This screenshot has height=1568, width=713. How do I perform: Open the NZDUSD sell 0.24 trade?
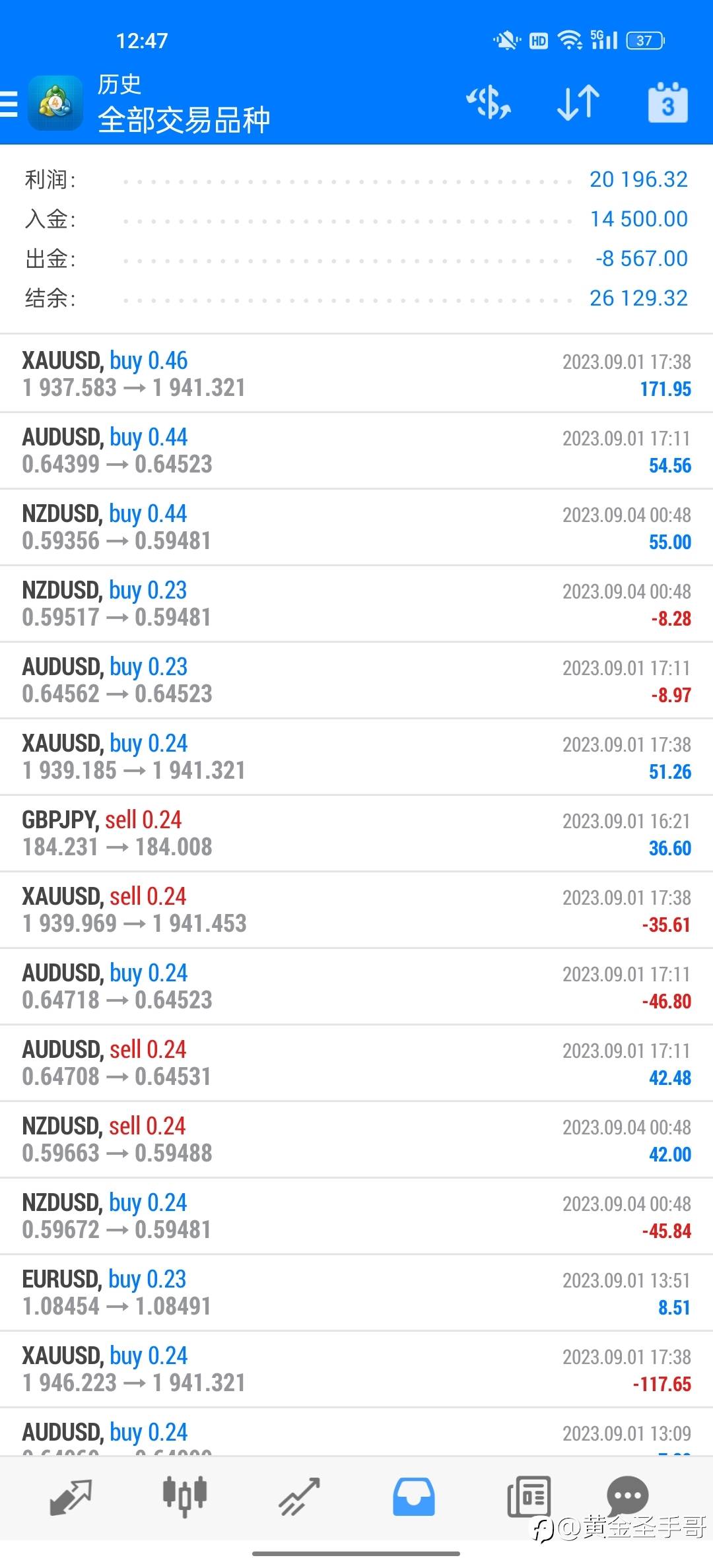click(x=356, y=1140)
